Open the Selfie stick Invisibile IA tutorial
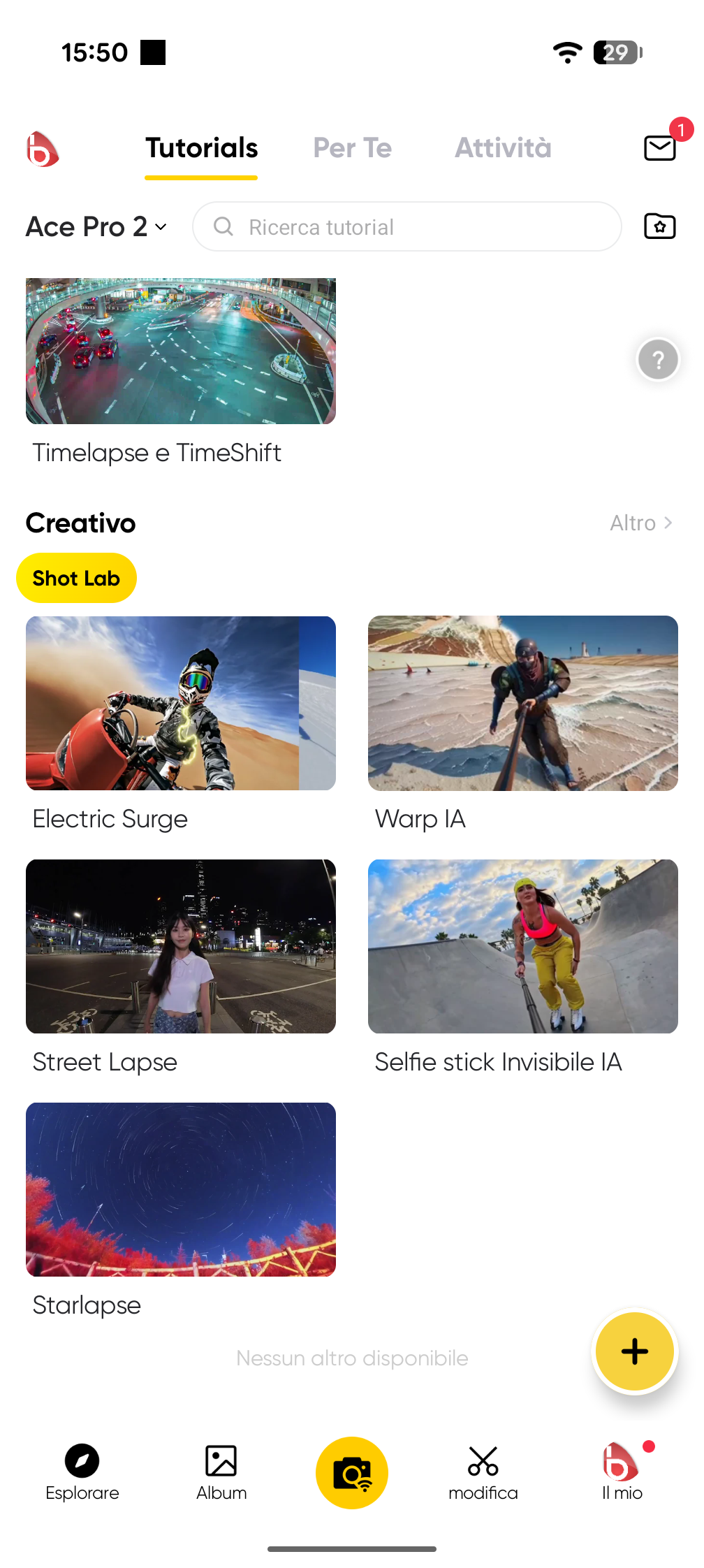Viewport: 704px width, 1568px height. click(x=522, y=946)
